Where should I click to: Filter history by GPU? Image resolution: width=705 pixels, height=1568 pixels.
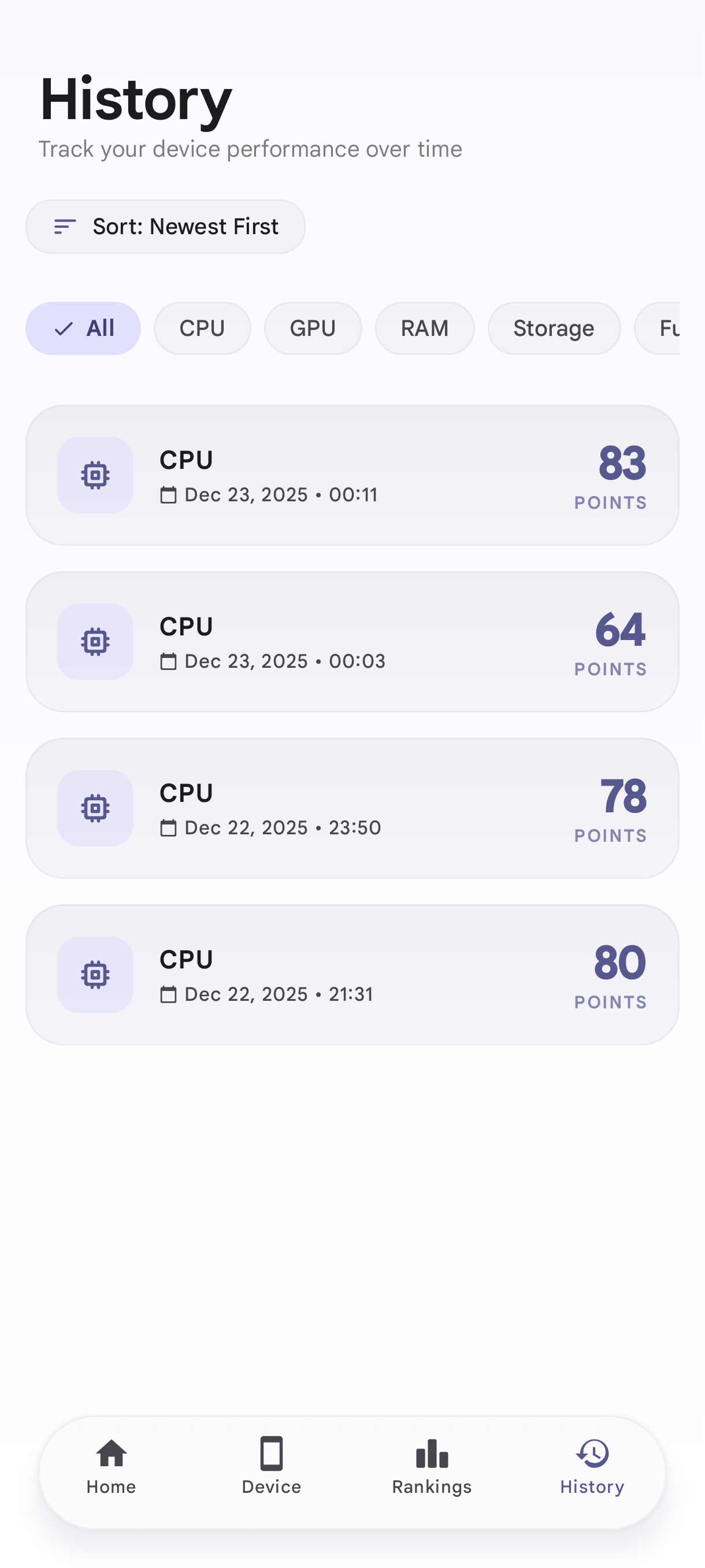click(x=313, y=328)
